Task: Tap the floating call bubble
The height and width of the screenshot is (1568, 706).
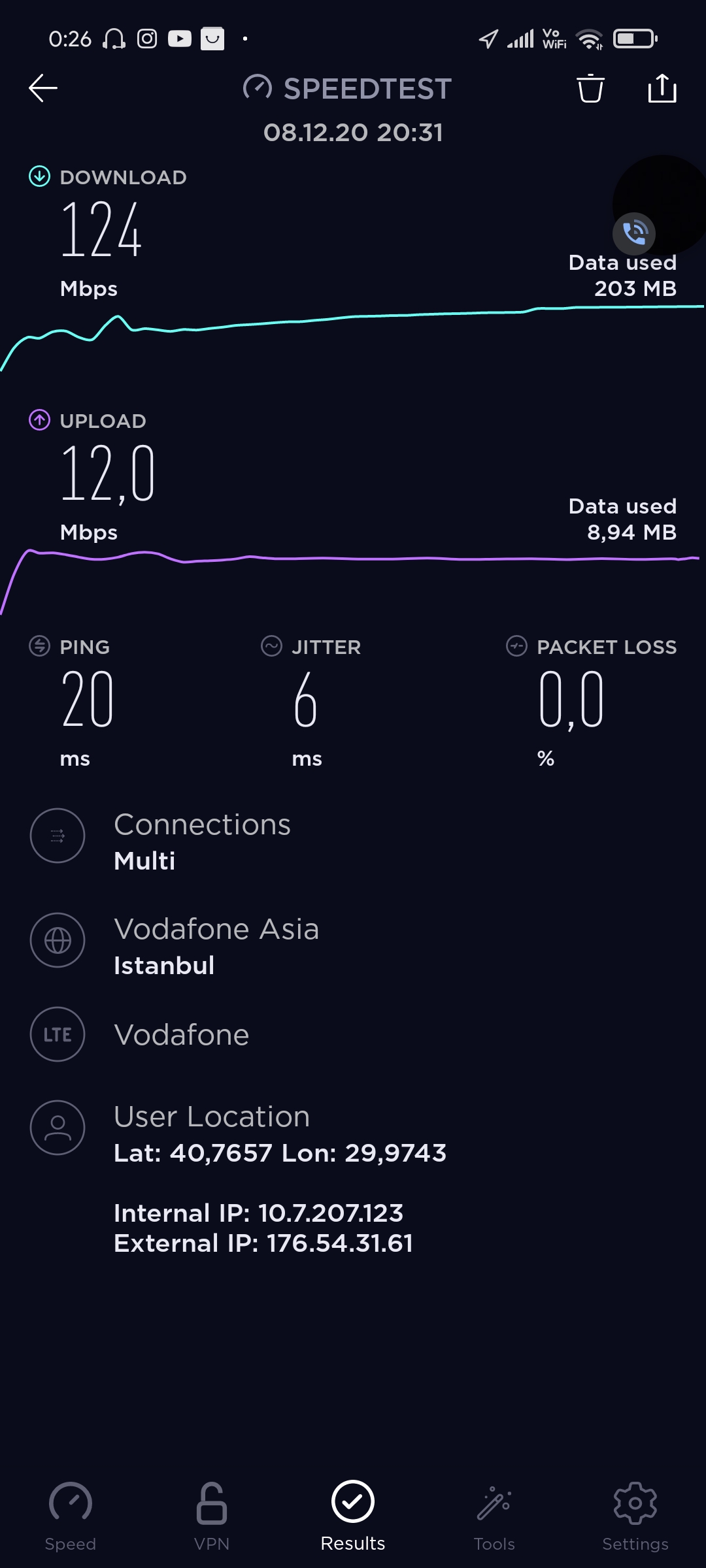Action: pyautogui.click(x=634, y=233)
